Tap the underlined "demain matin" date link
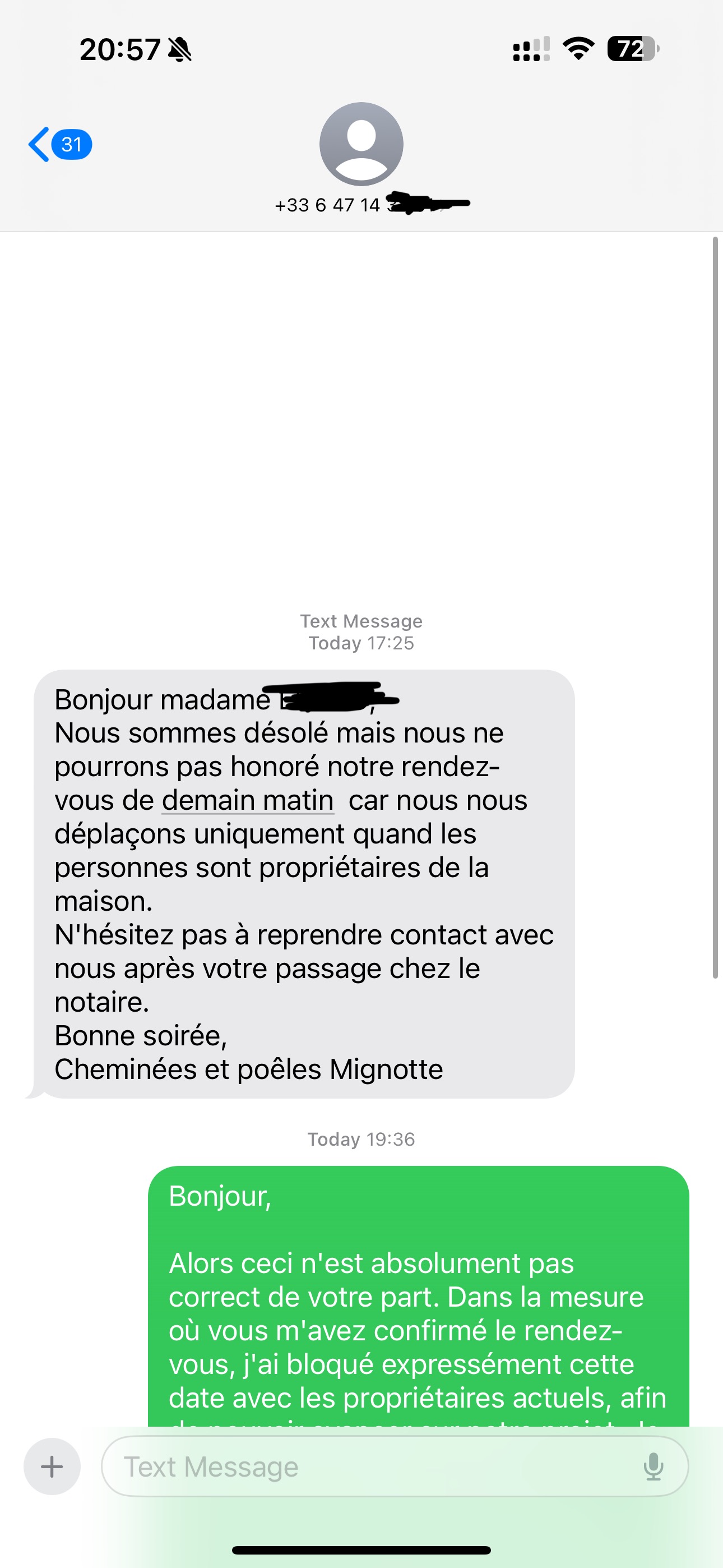The height and width of the screenshot is (1568, 723). (x=248, y=800)
